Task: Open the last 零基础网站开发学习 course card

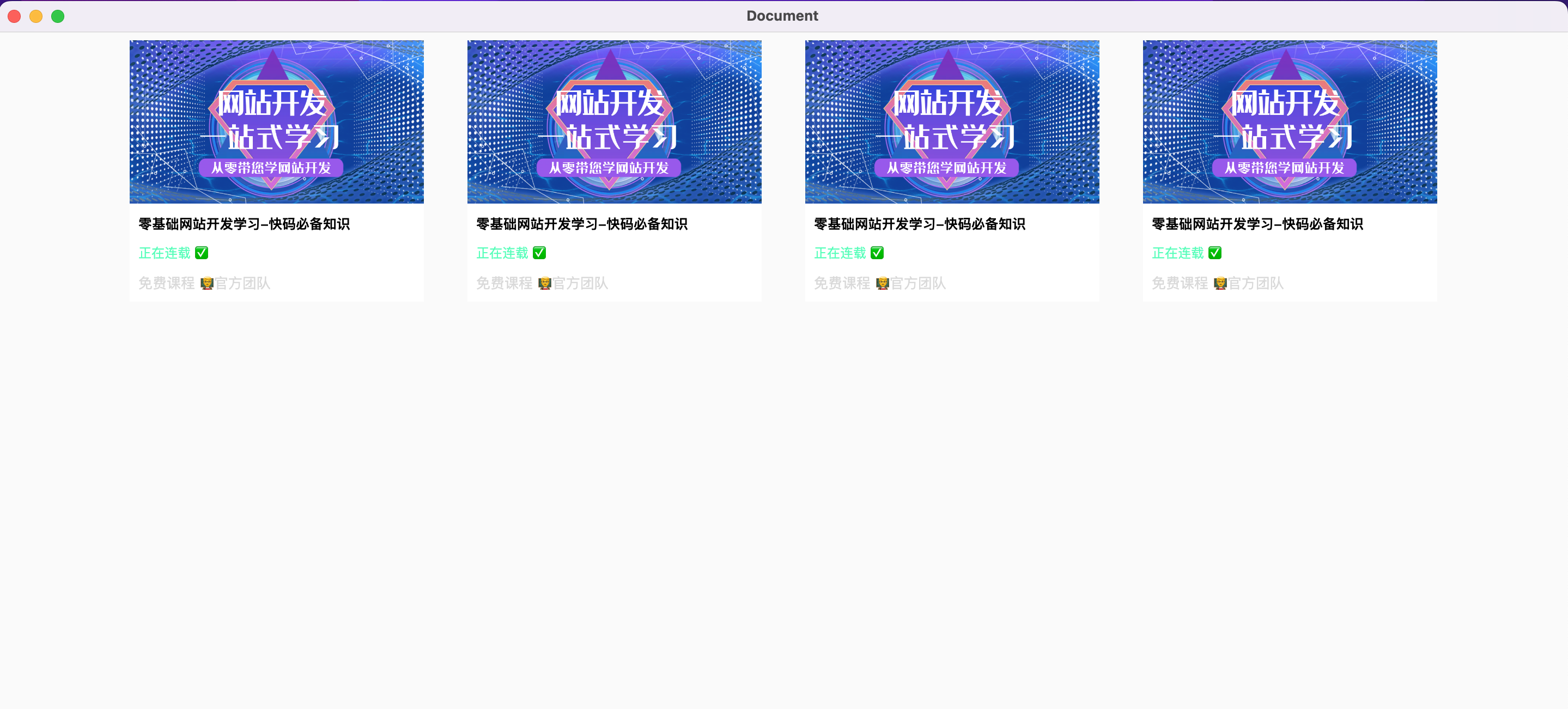Action: click(1290, 123)
